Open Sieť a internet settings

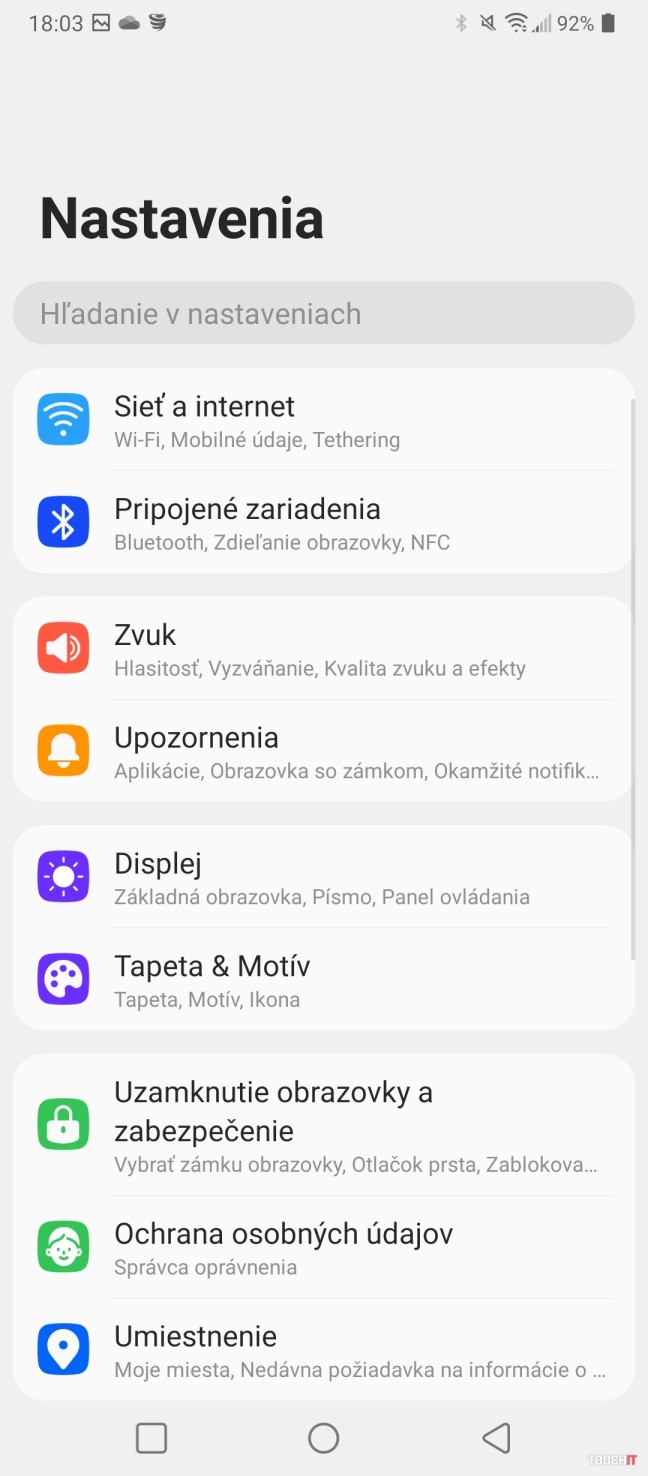click(323, 420)
